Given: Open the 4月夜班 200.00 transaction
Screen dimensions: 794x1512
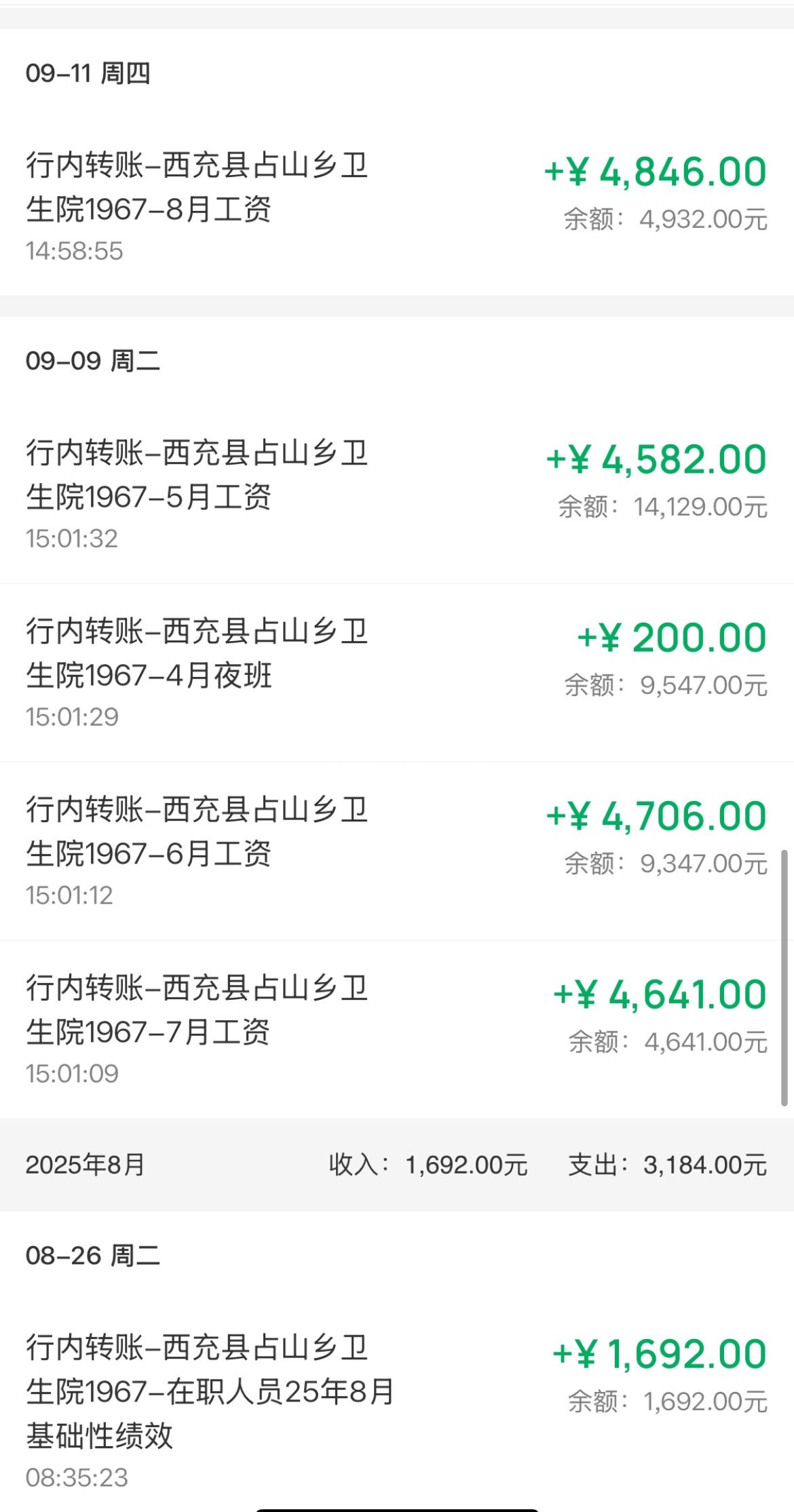Looking at the screenshot, I should (x=396, y=672).
